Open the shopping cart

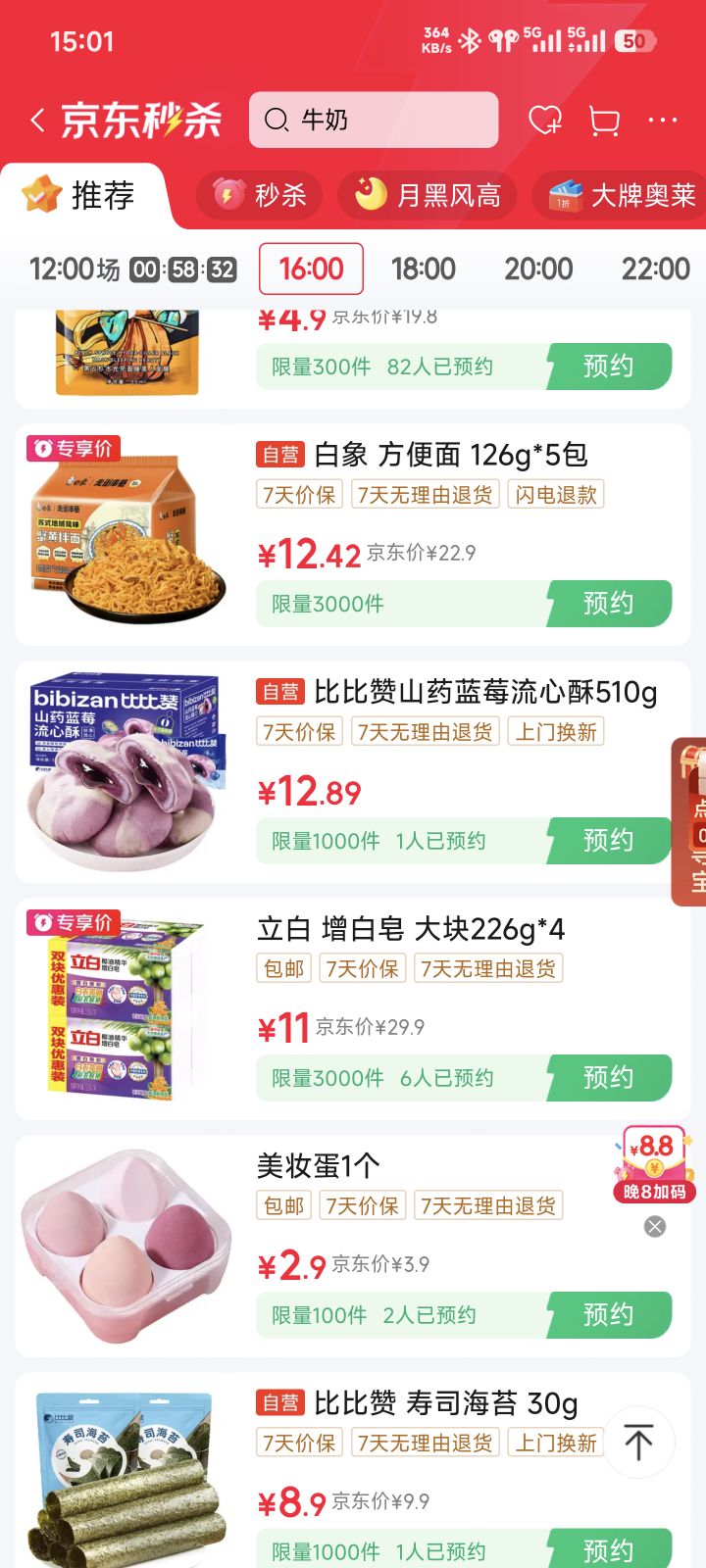coord(604,121)
